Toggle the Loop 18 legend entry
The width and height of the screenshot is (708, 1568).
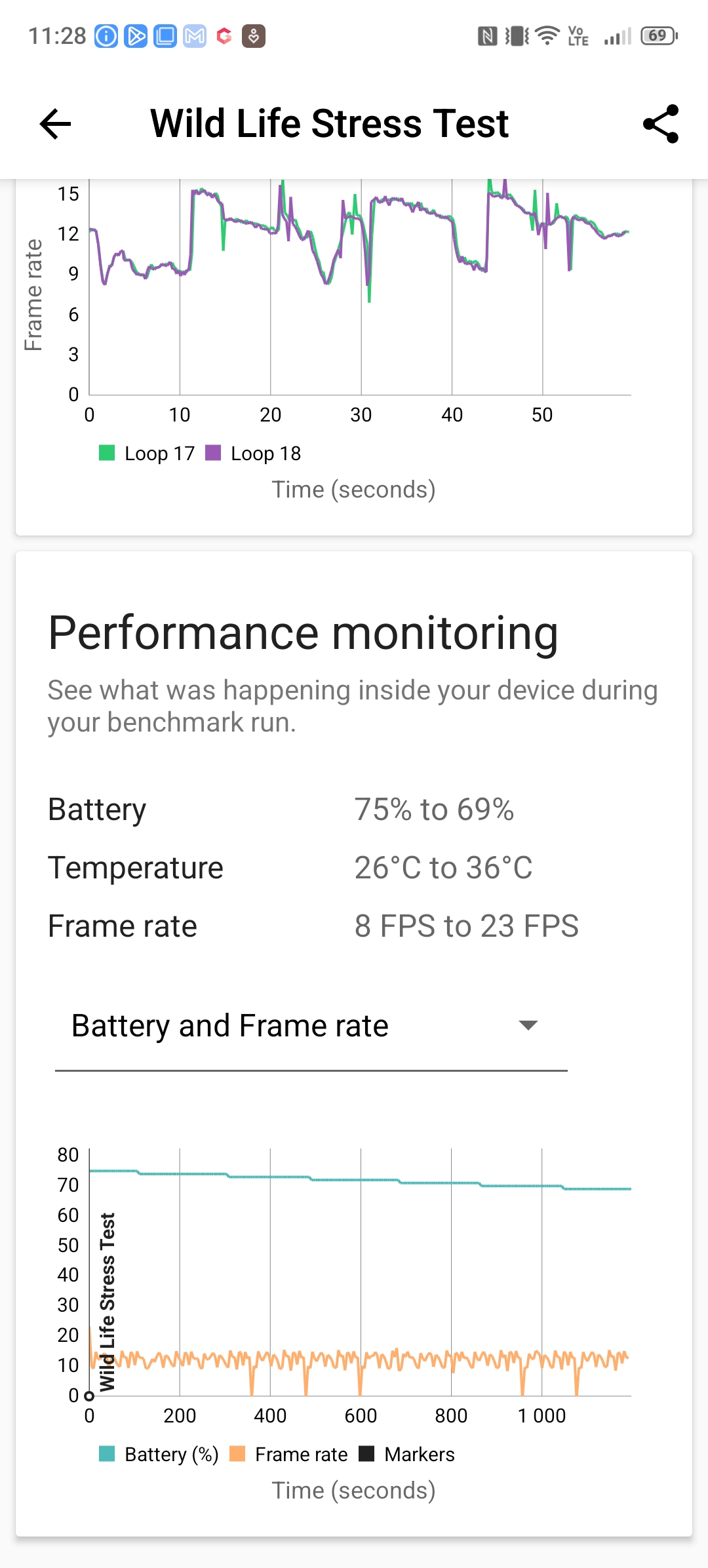pyautogui.click(x=253, y=453)
